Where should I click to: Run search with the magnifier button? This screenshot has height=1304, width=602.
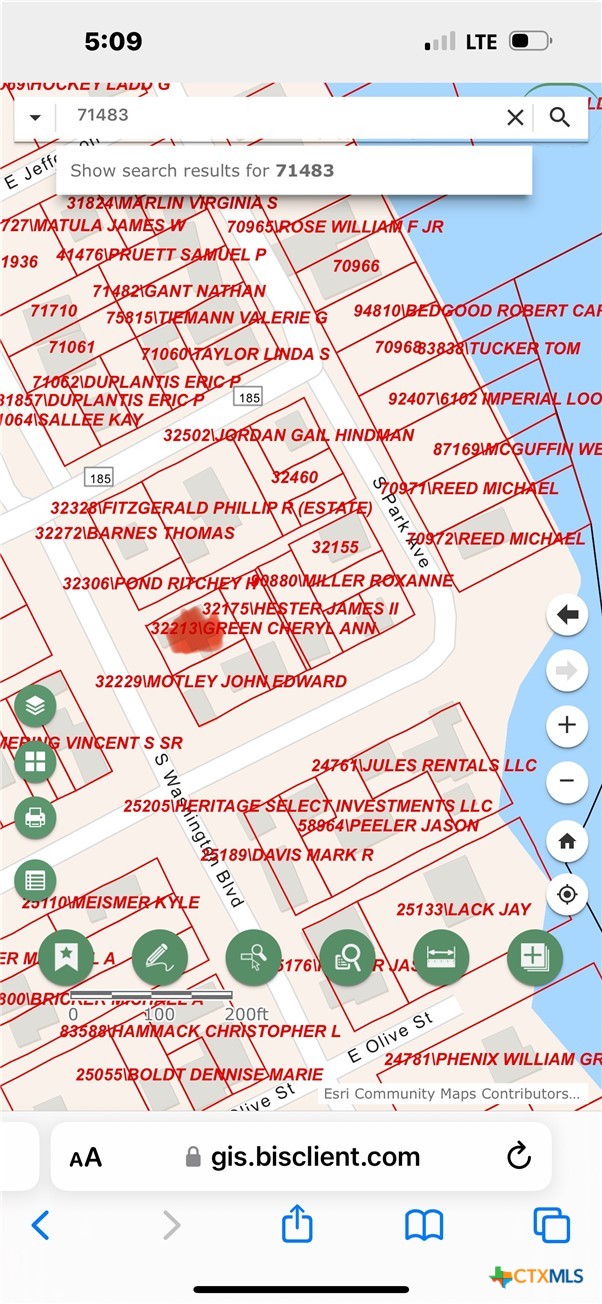560,117
